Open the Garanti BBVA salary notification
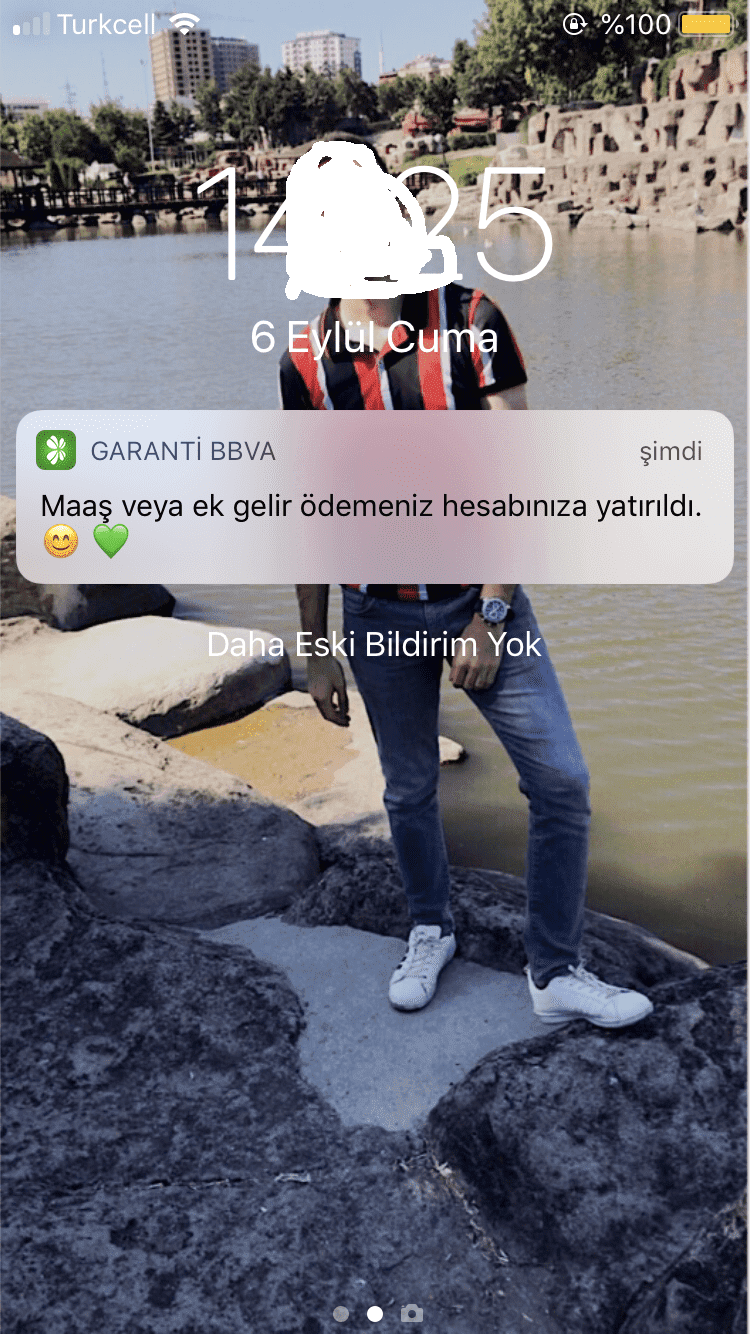The width and height of the screenshot is (750, 1334). tap(374, 498)
